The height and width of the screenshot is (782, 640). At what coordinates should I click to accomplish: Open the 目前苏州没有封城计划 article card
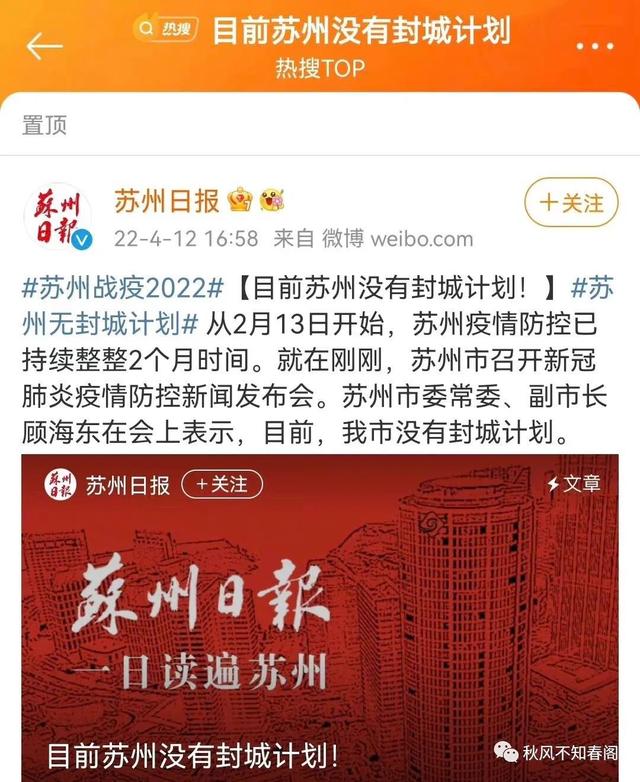[320, 620]
